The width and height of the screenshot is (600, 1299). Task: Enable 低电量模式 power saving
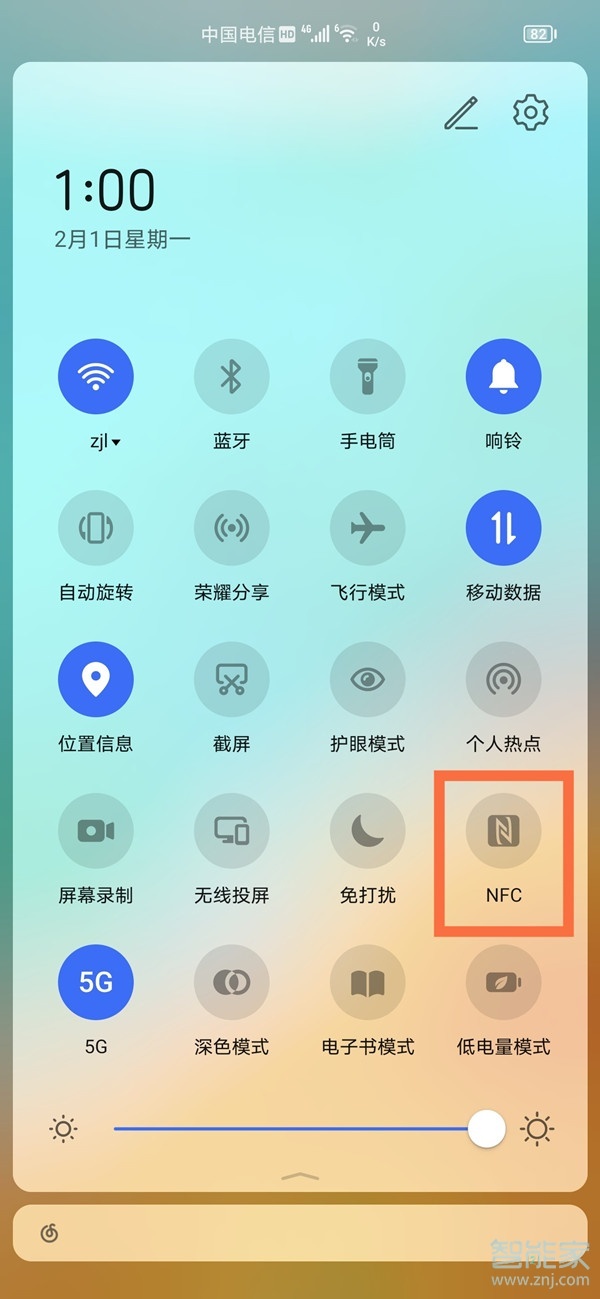click(x=504, y=982)
